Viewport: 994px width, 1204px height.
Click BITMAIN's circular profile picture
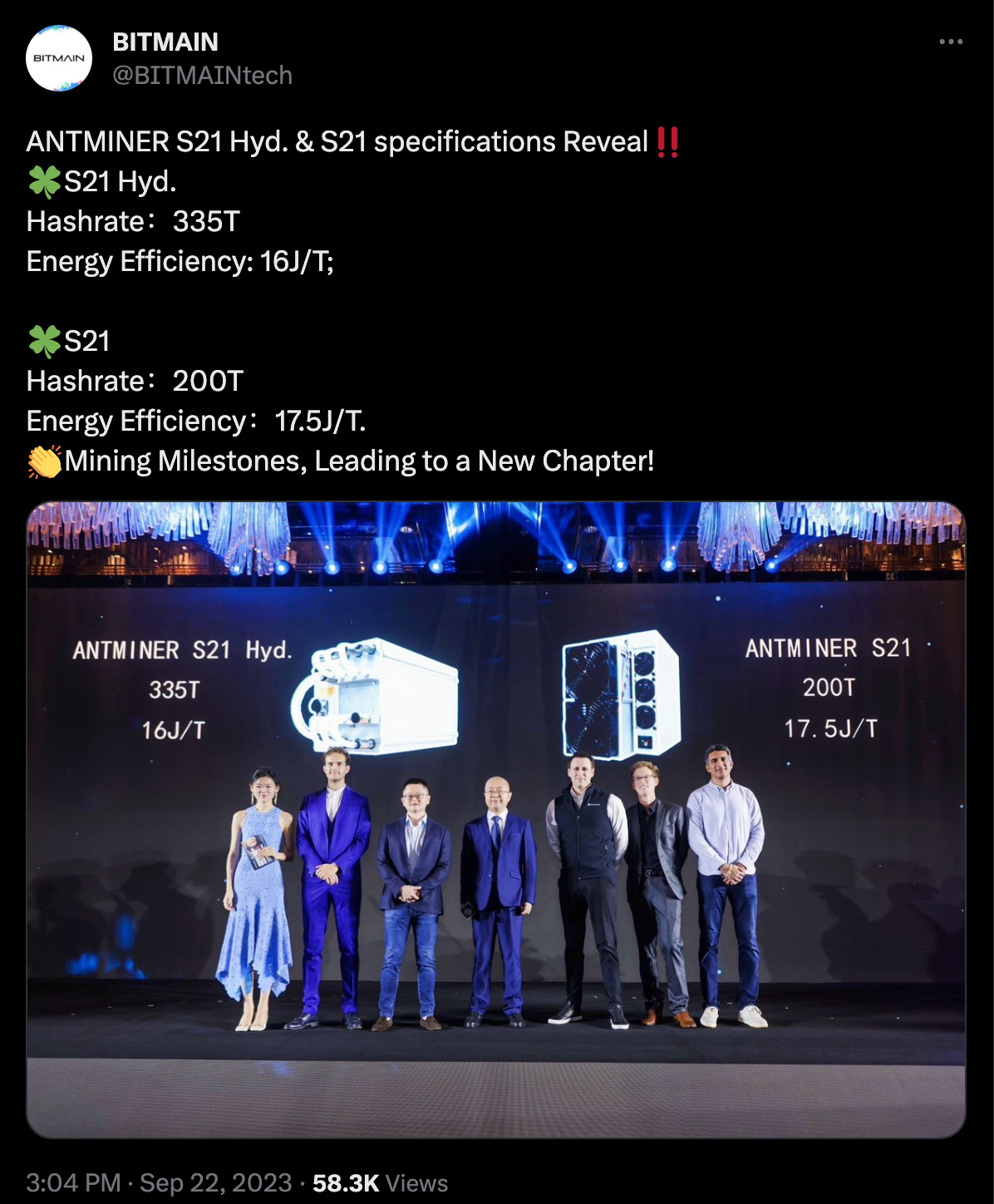pyautogui.click(x=59, y=59)
